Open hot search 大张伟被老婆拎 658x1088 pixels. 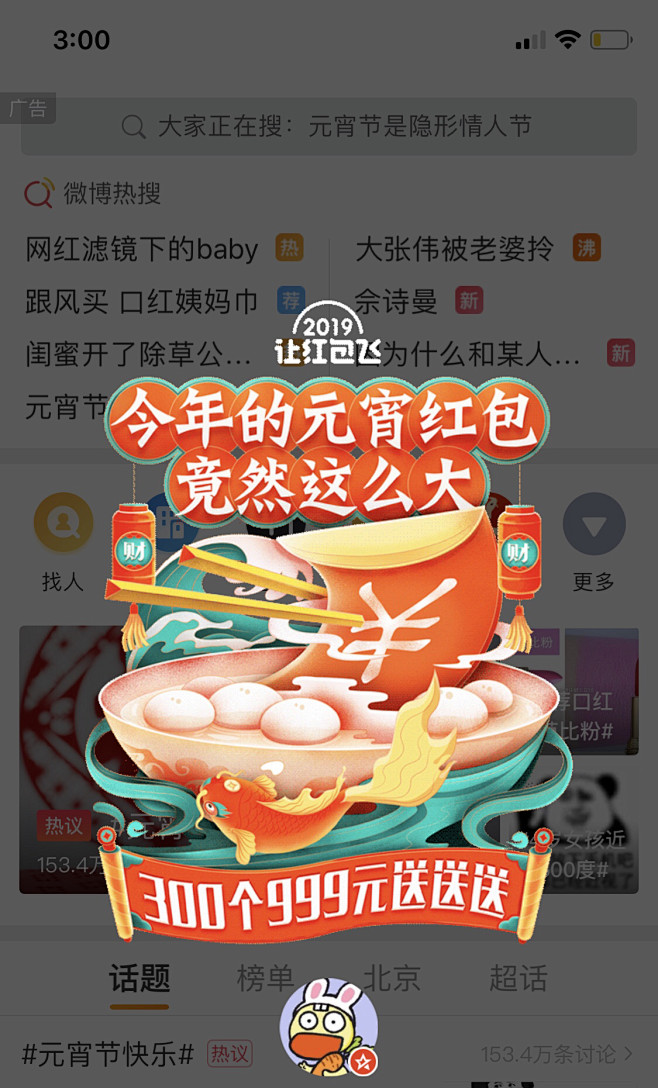(x=455, y=249)
